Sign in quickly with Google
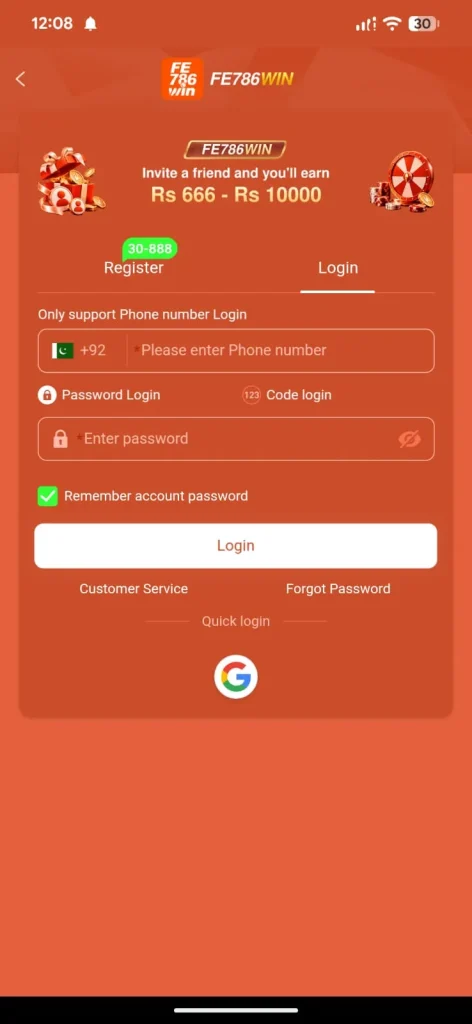 [x=236, y=677]
